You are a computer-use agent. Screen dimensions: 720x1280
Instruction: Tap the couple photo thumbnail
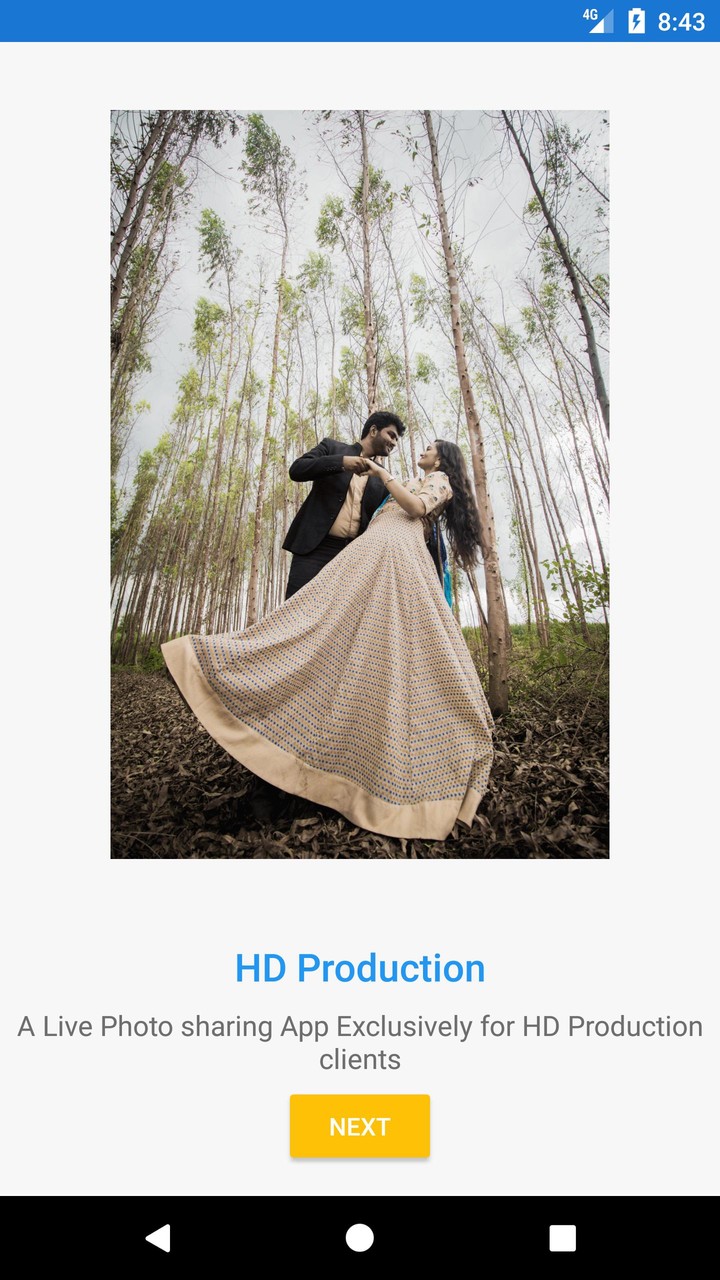pos(360,483)
